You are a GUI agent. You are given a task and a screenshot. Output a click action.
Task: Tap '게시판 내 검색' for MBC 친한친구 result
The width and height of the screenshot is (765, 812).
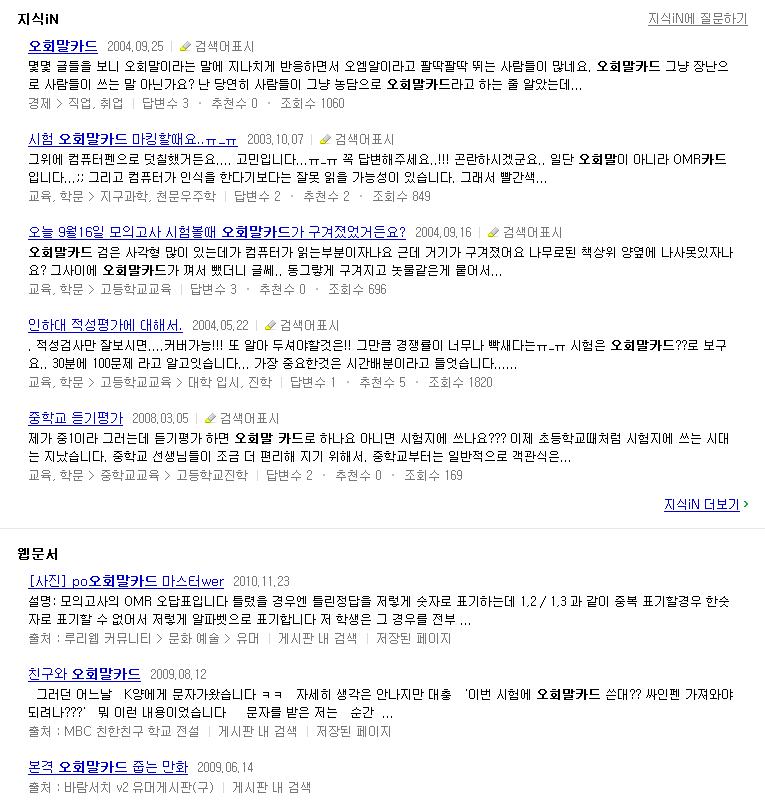(x=257, y=731)
